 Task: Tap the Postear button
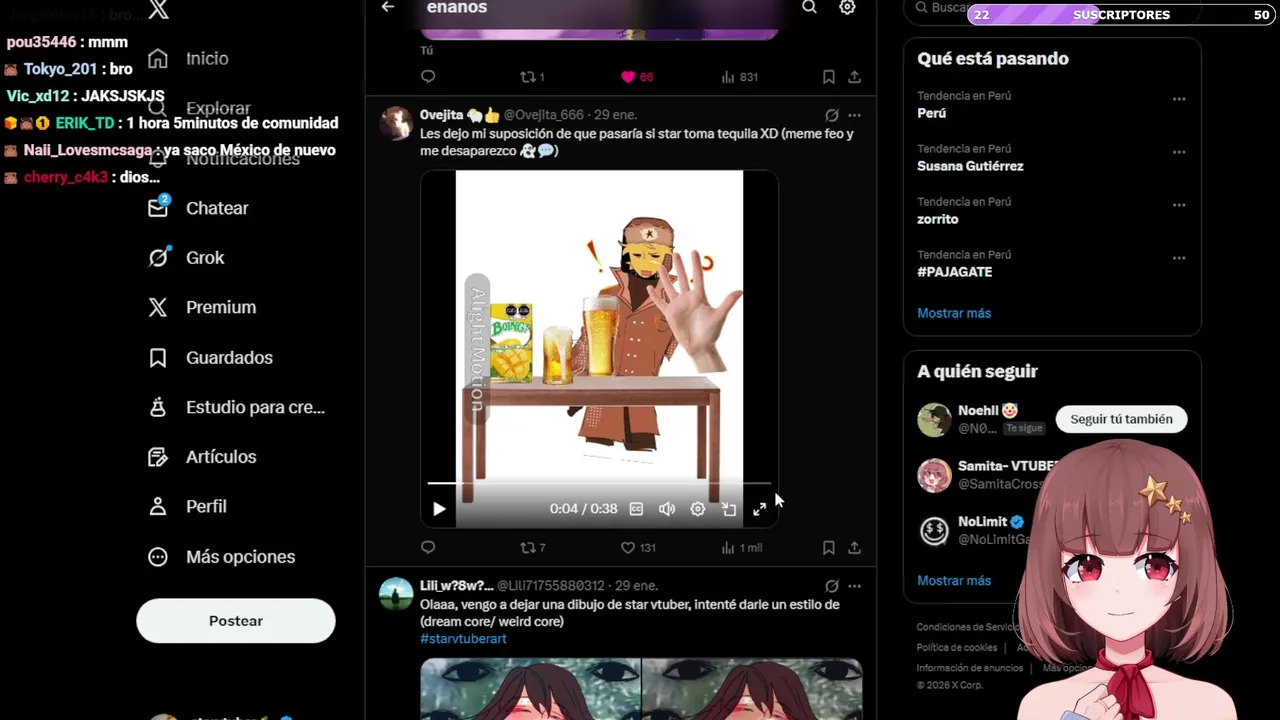236,621
